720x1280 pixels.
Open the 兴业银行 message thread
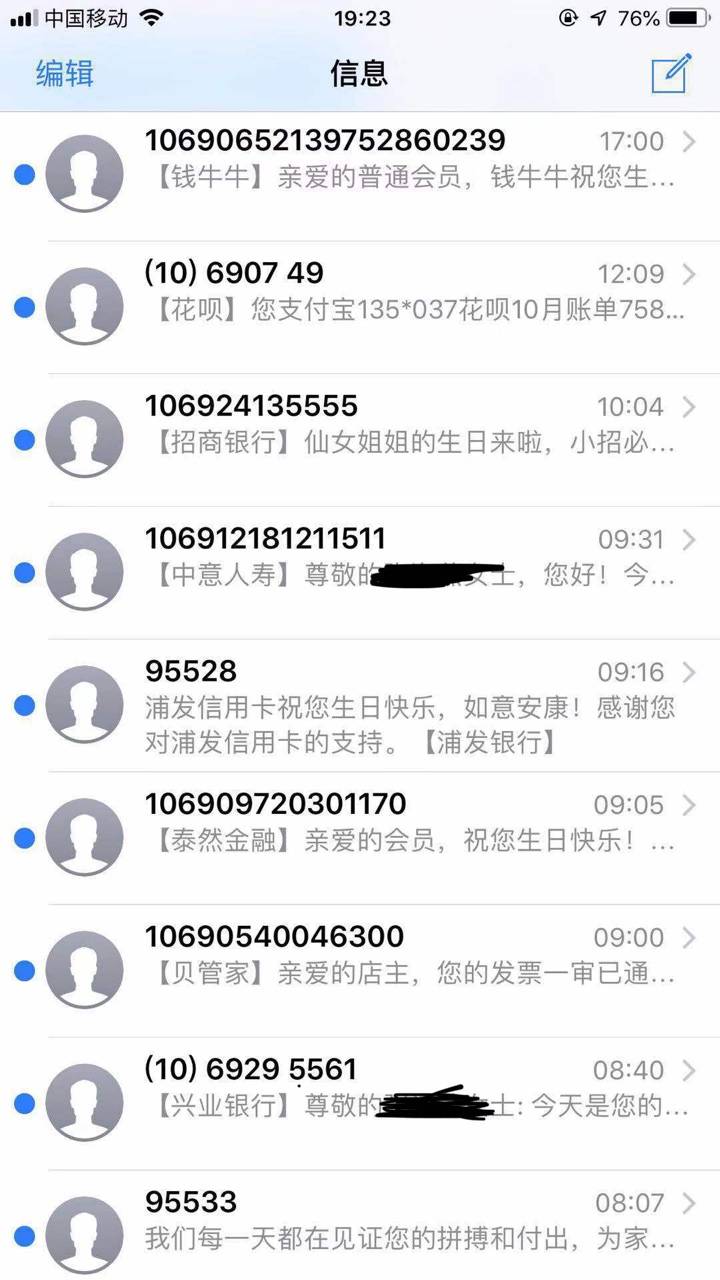click(360, 1104)
